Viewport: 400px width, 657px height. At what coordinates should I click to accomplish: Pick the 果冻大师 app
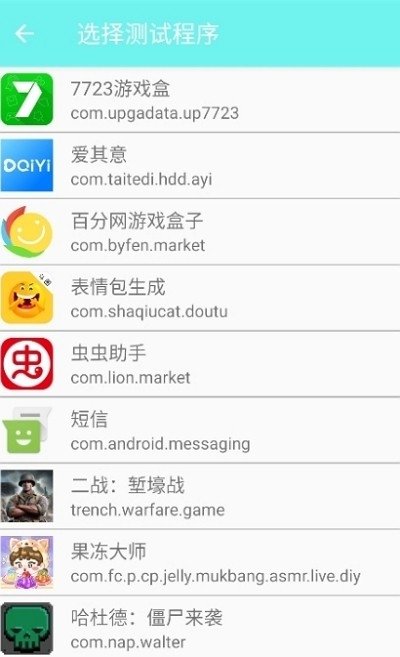(x=200, y=562)
